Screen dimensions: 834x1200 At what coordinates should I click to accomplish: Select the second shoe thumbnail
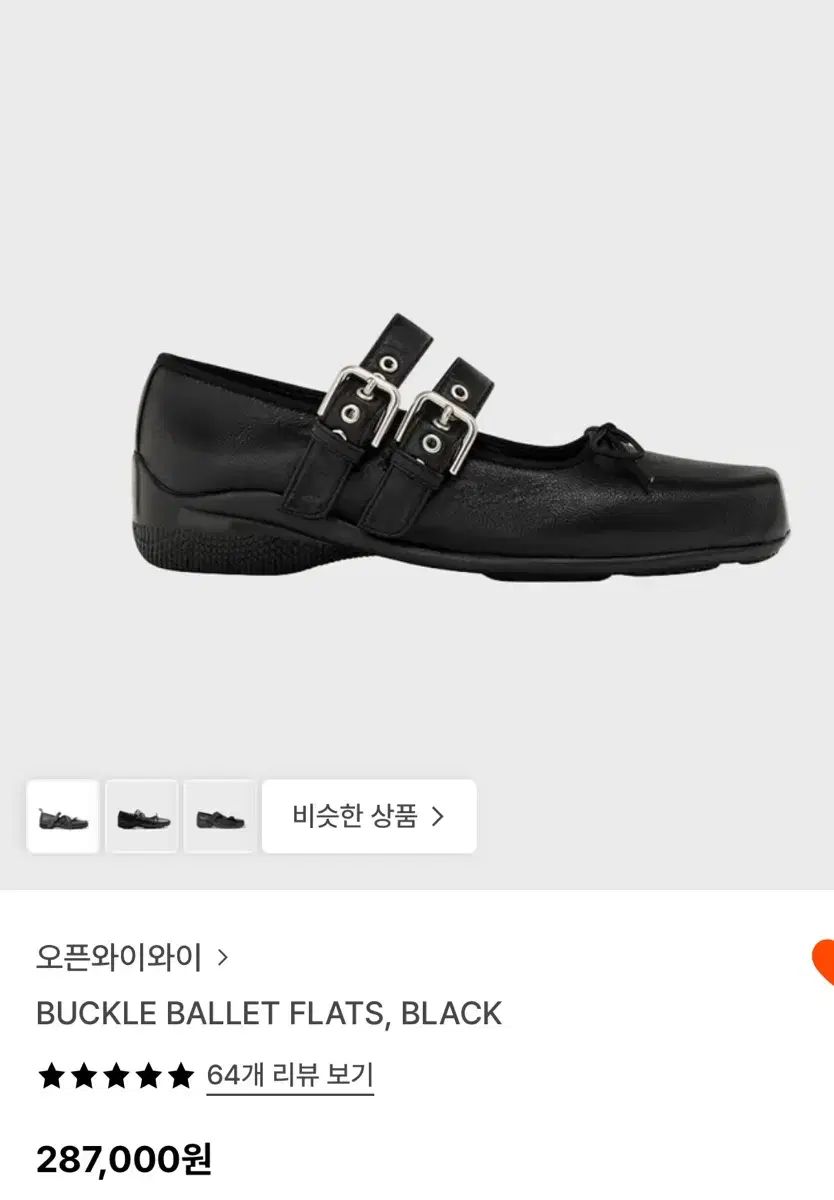click(x=142, y=817)
